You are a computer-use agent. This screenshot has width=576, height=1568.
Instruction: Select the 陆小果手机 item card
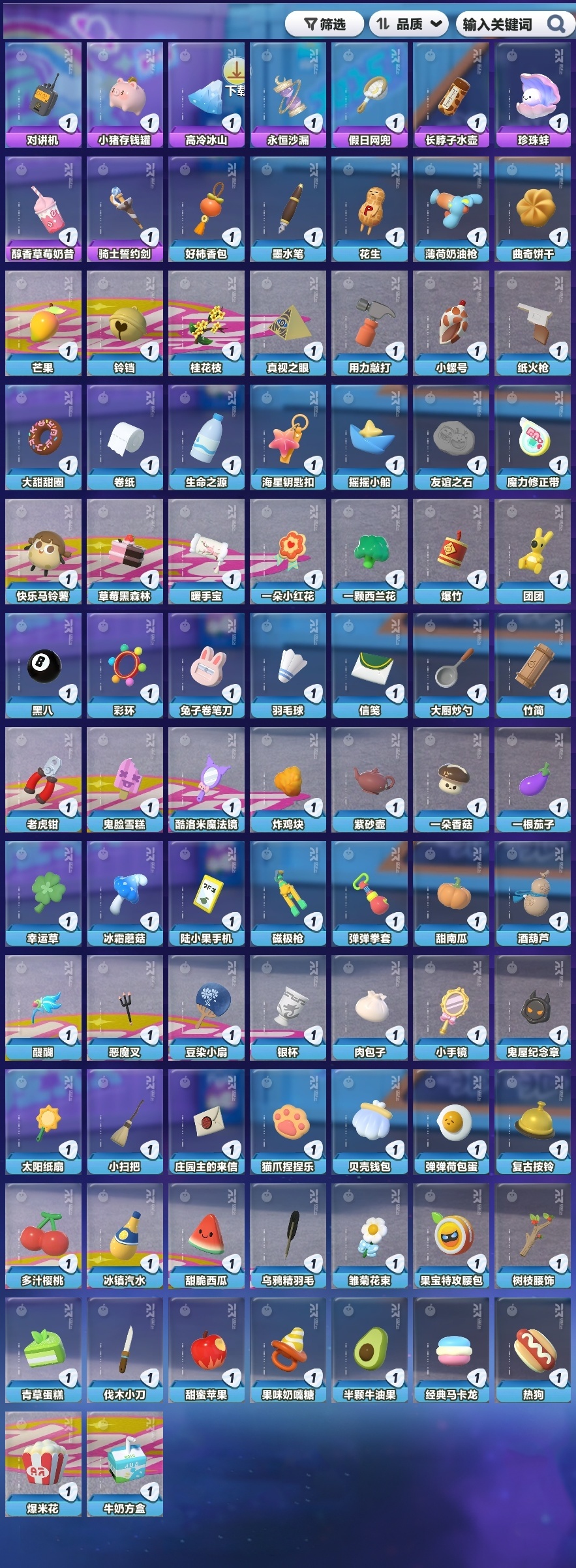click(206, 893)
